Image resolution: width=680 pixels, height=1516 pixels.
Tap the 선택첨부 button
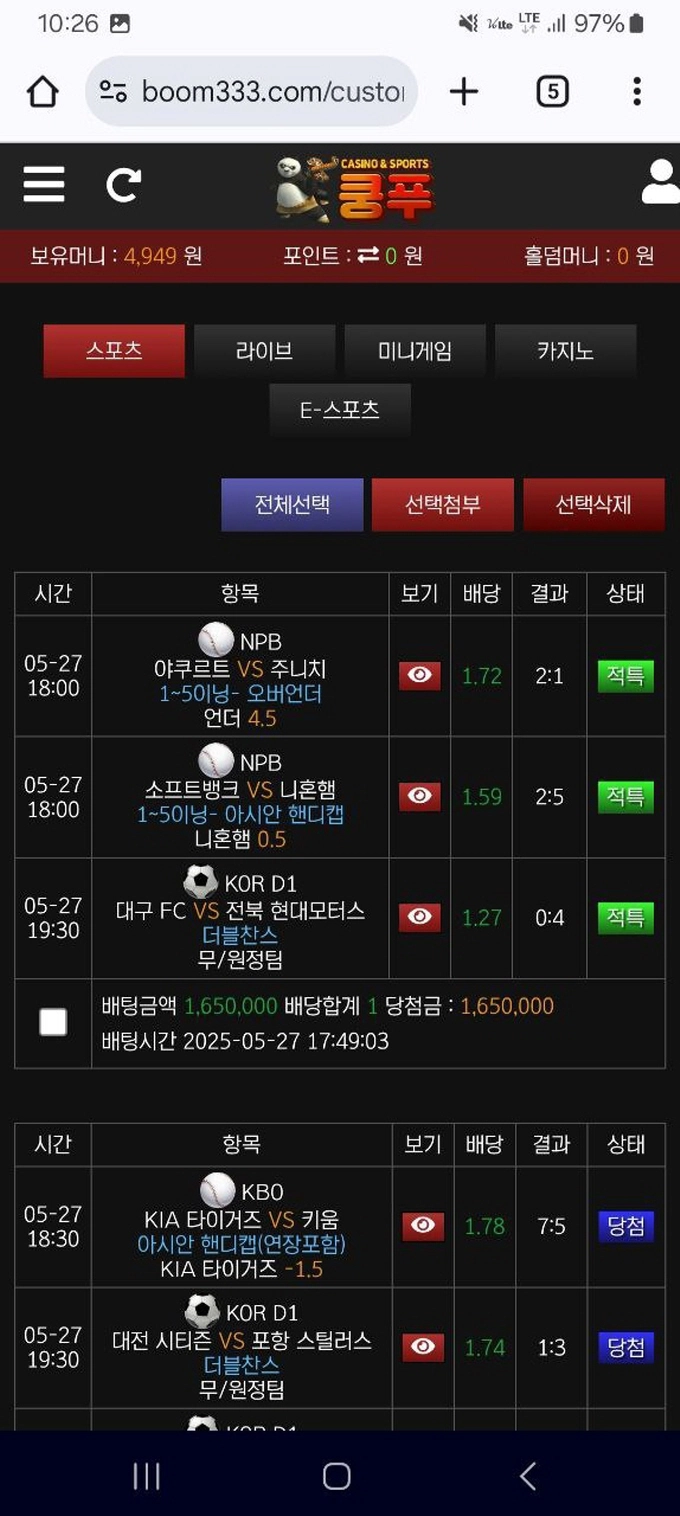[442, 504]
